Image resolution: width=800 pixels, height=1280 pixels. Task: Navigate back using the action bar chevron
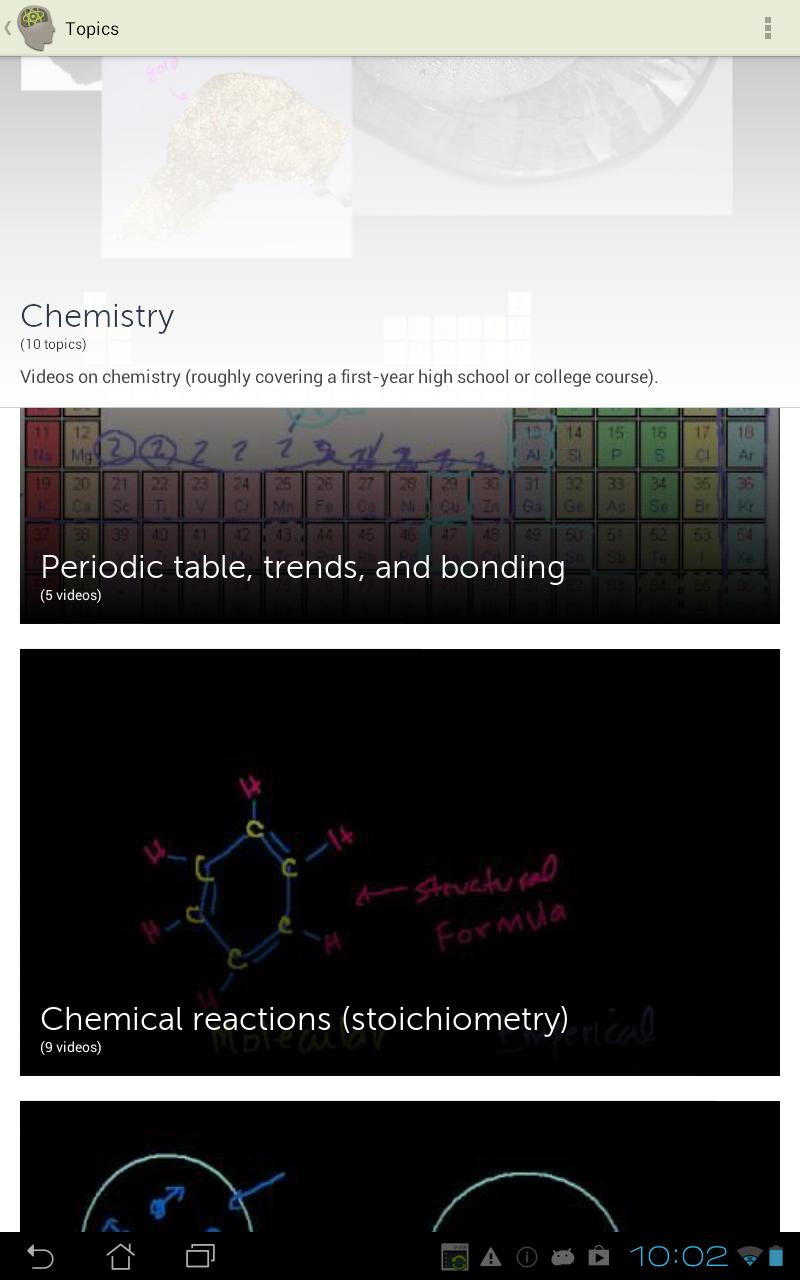8,28
